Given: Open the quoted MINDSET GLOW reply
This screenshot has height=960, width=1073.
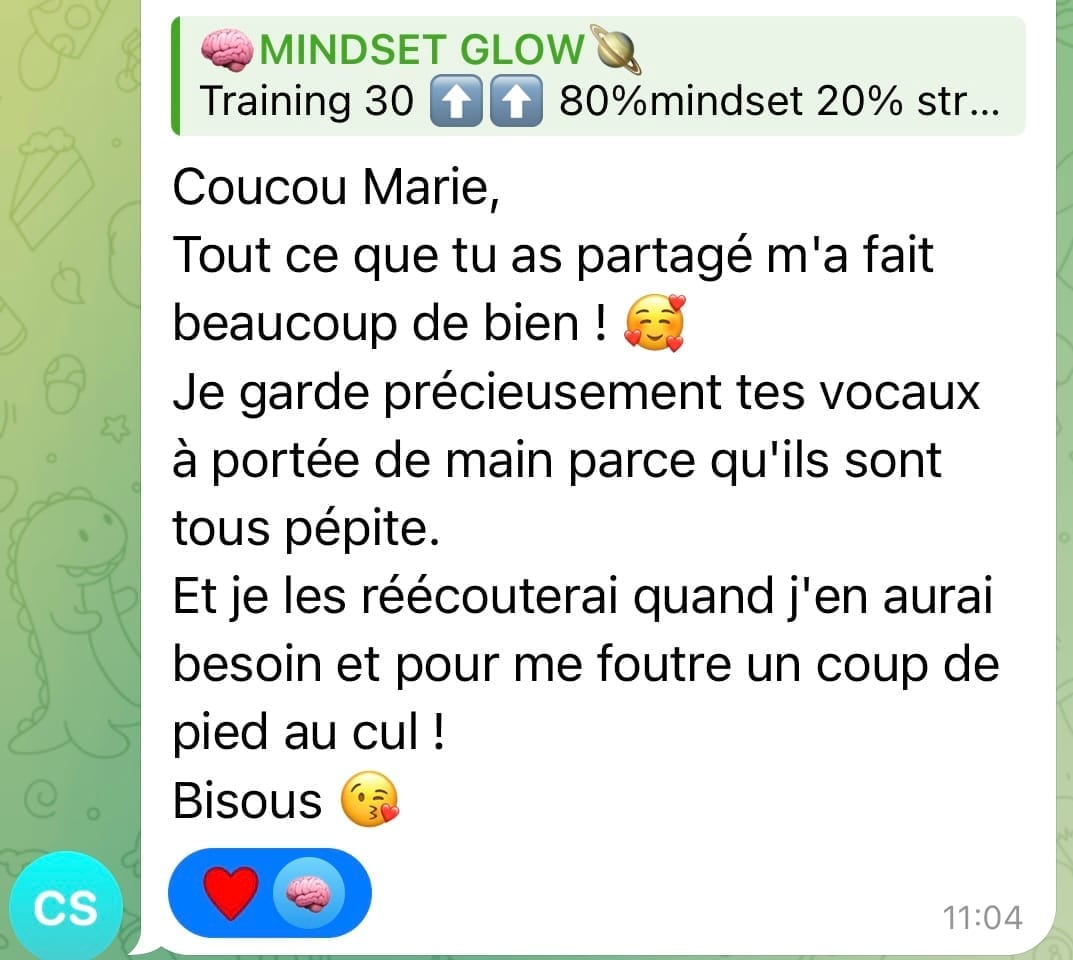Looking at the screenshot, I should point(598,76).
